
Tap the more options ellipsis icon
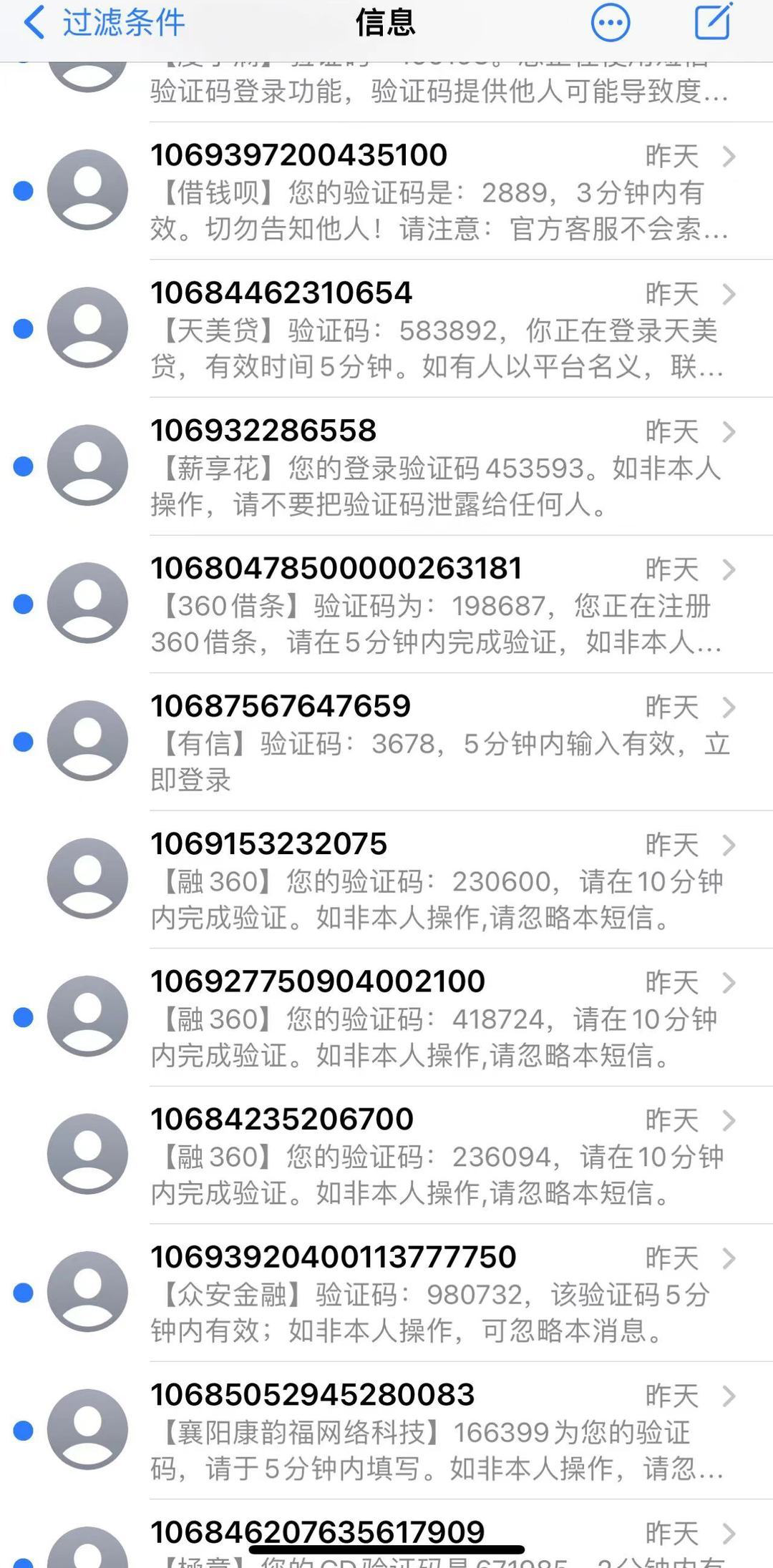coord(609,22)
